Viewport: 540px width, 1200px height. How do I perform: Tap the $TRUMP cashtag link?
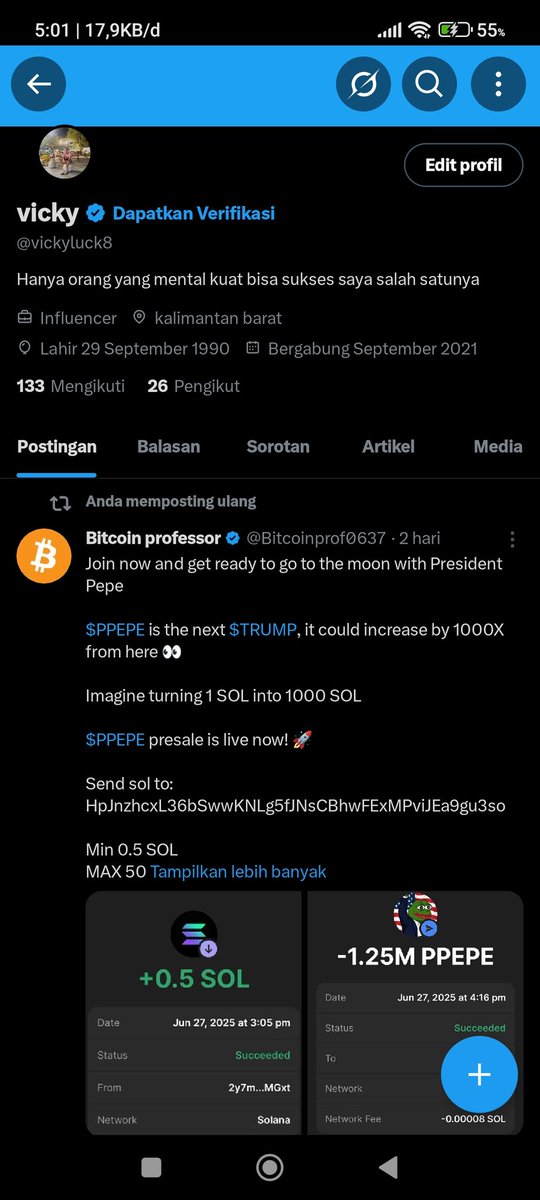(263, 629)
